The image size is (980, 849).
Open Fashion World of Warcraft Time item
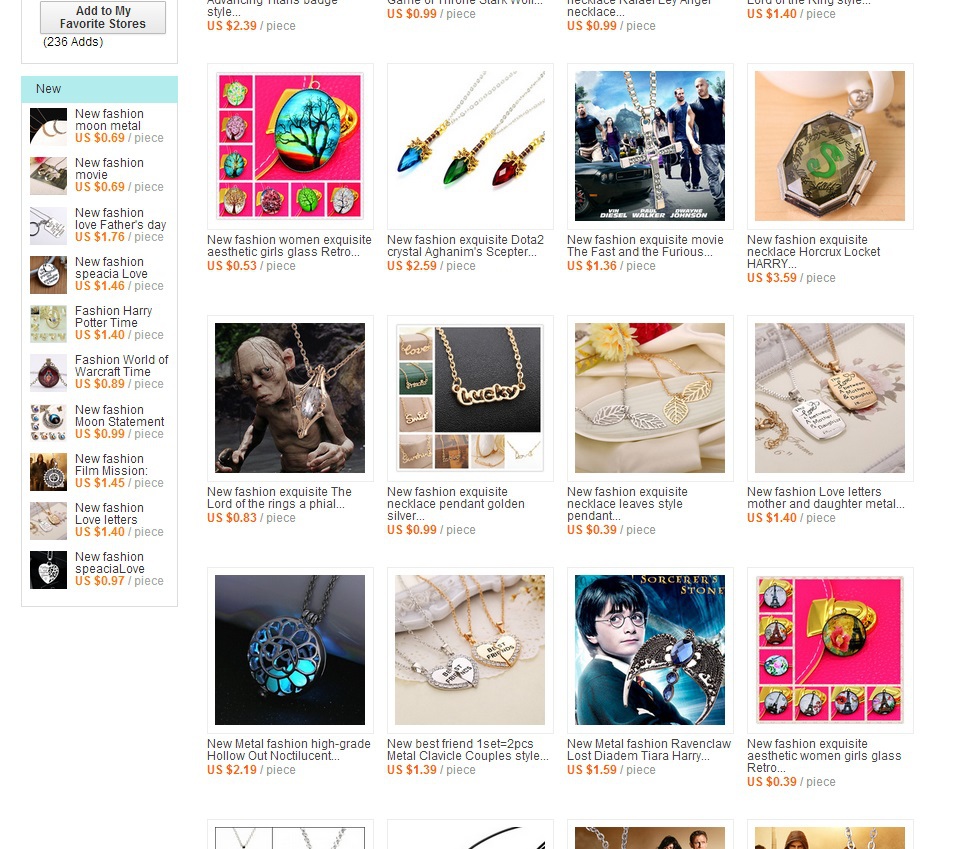coord(121,365)
